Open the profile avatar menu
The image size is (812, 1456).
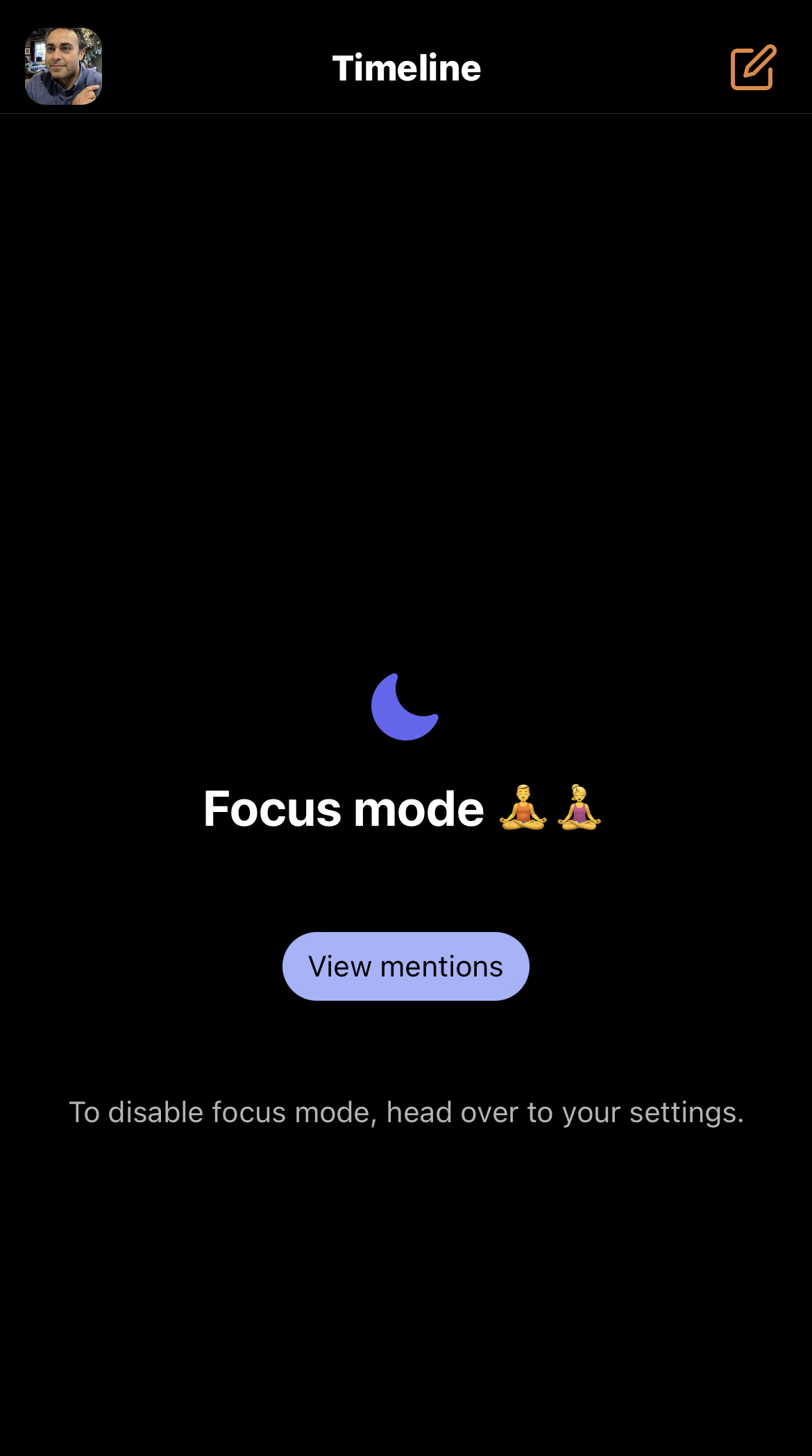63,67
